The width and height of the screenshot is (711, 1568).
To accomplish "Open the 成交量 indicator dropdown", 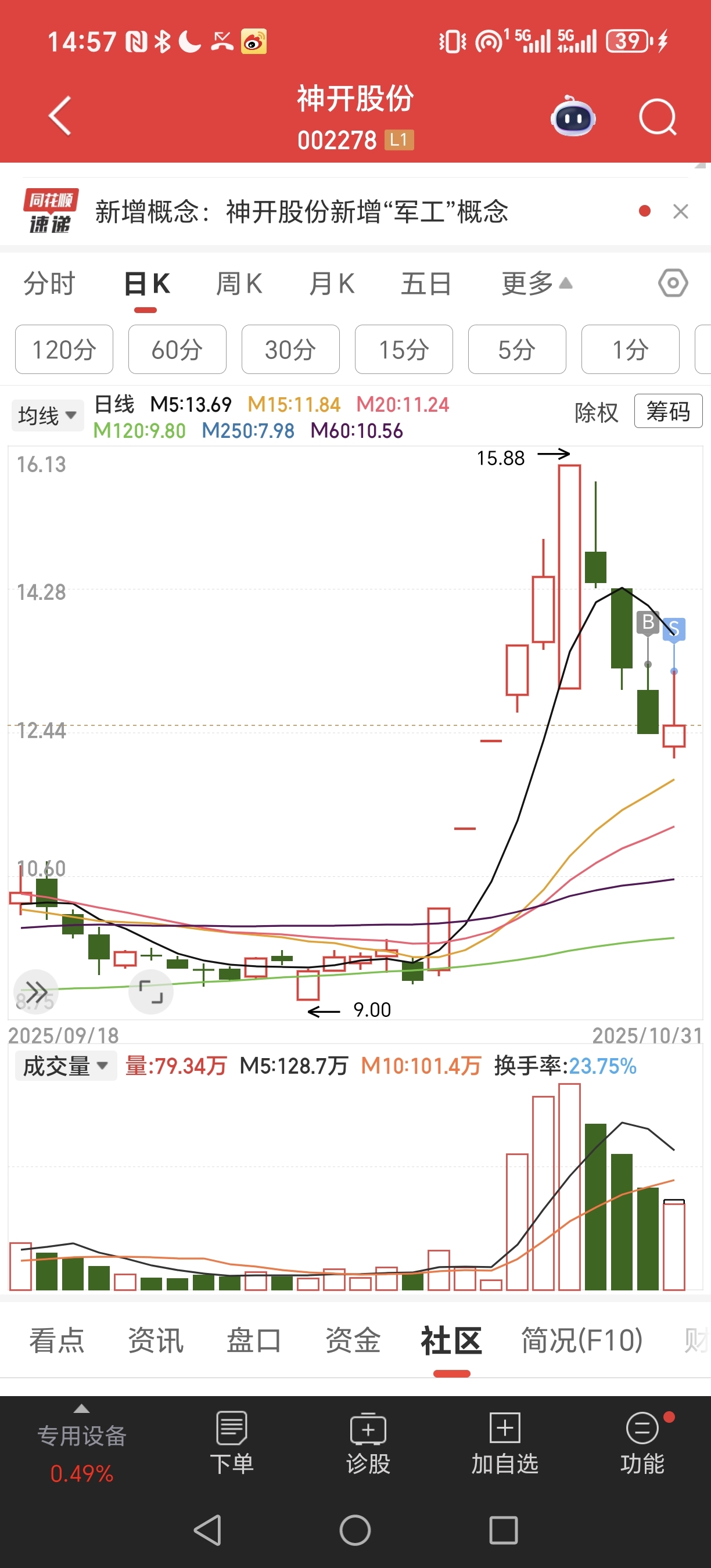I will pos(65,1066).
